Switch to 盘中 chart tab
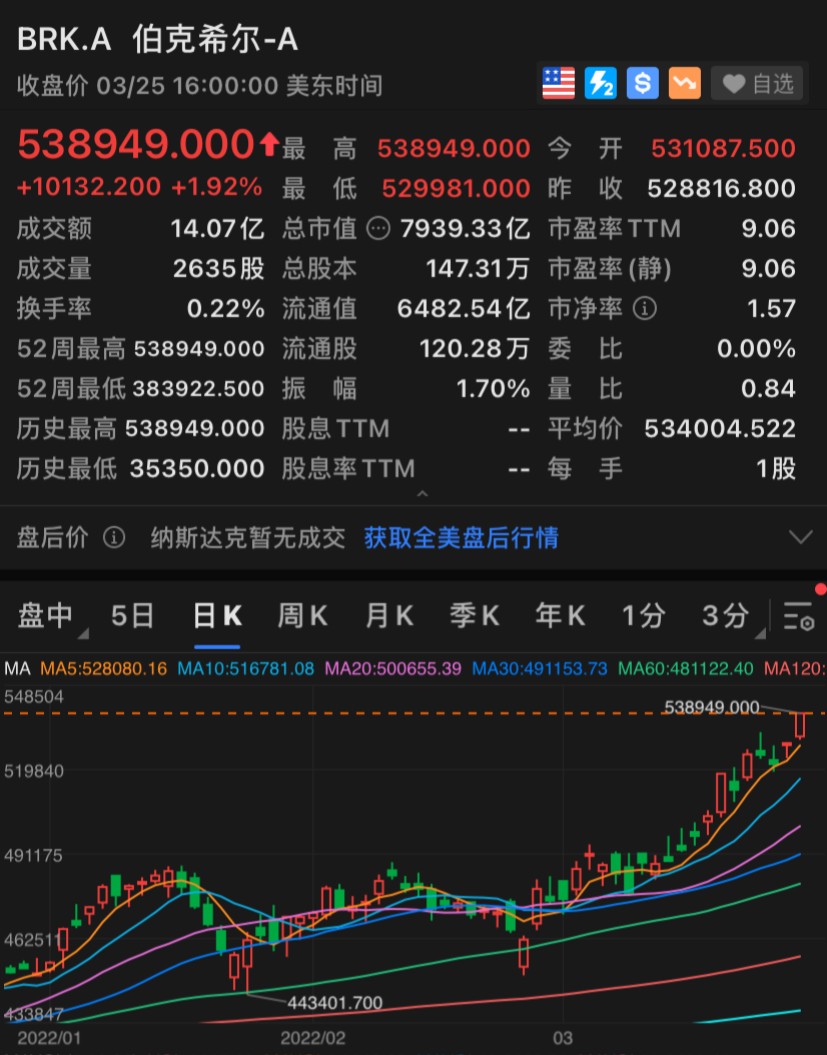 (x=46, y=616)
